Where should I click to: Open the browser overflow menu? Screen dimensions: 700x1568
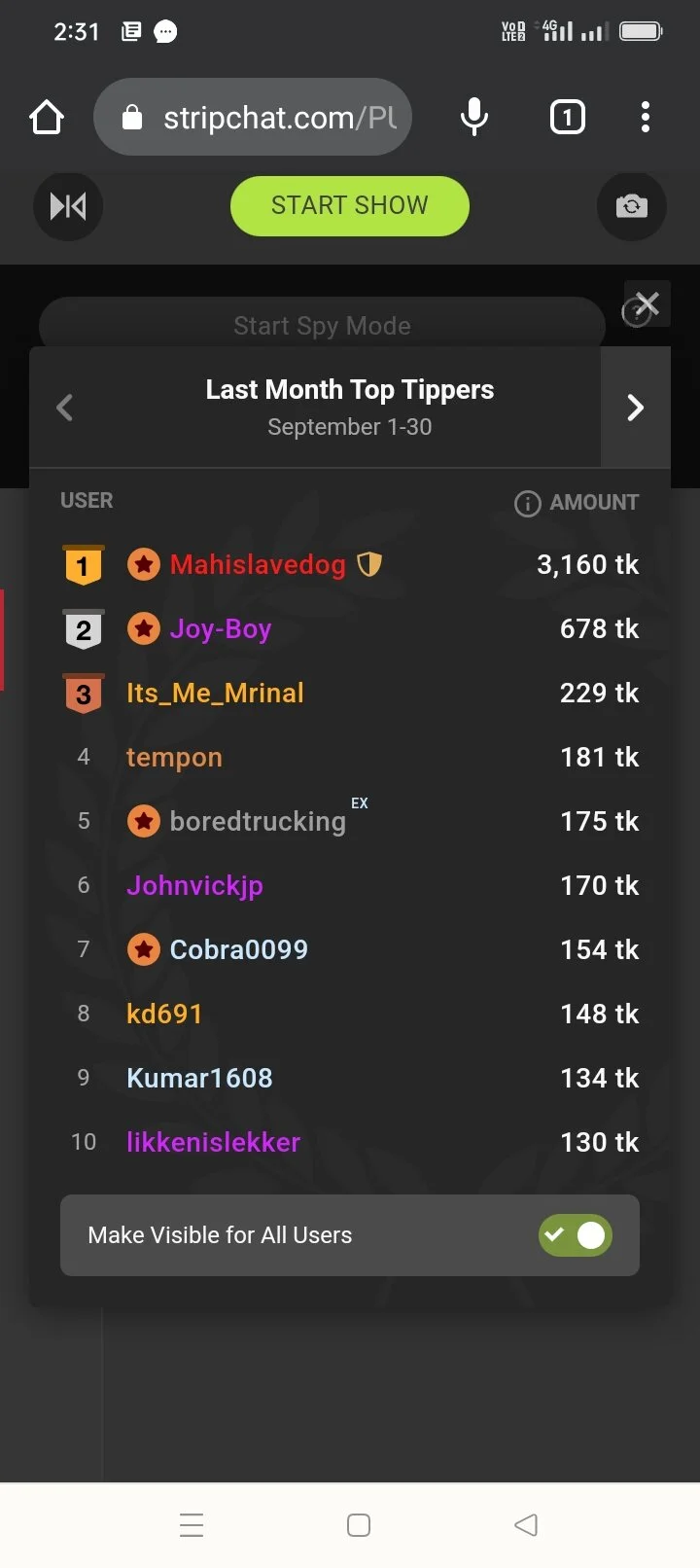645,118
